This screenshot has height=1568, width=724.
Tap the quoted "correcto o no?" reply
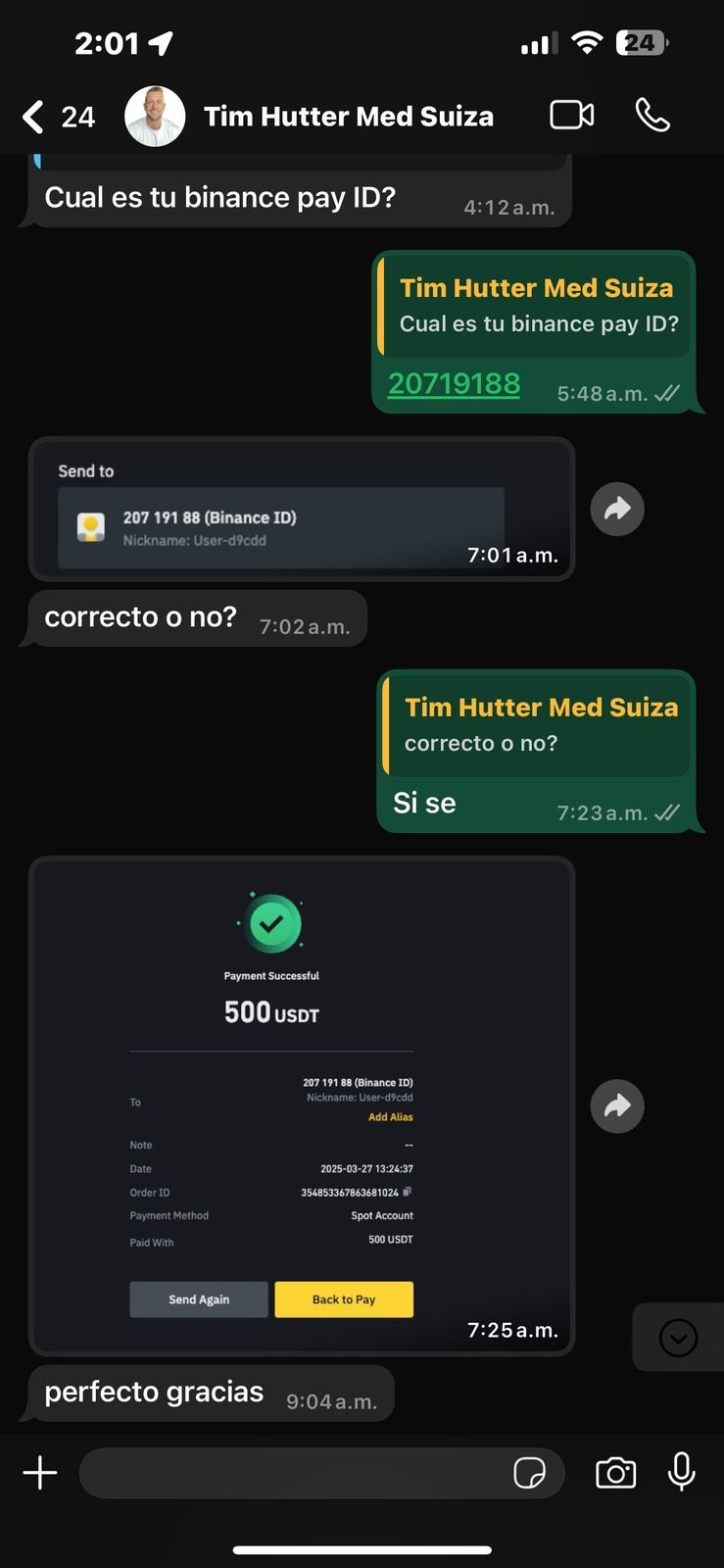(536, 725)
